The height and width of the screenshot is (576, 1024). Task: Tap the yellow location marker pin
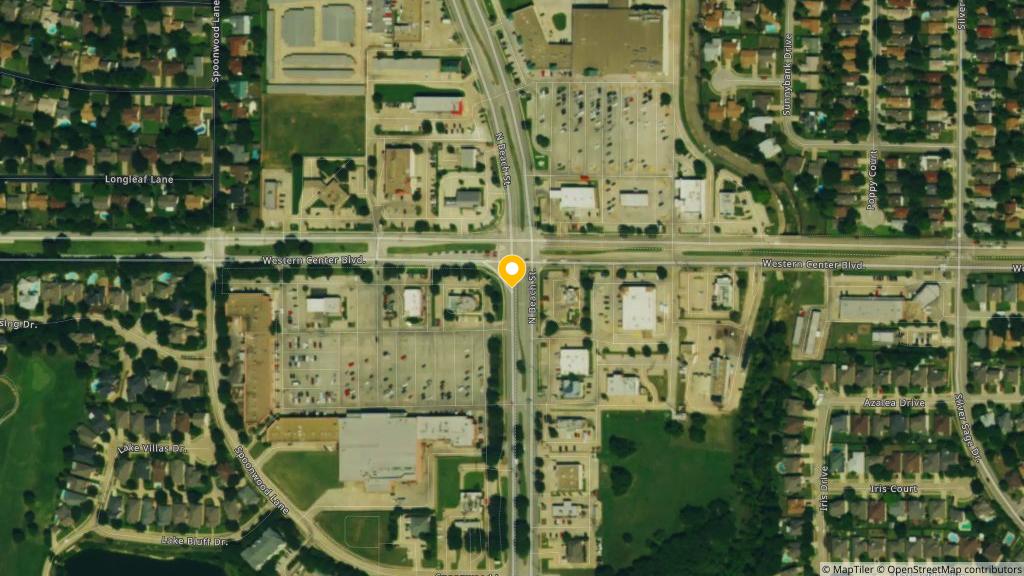coord(512,269)
